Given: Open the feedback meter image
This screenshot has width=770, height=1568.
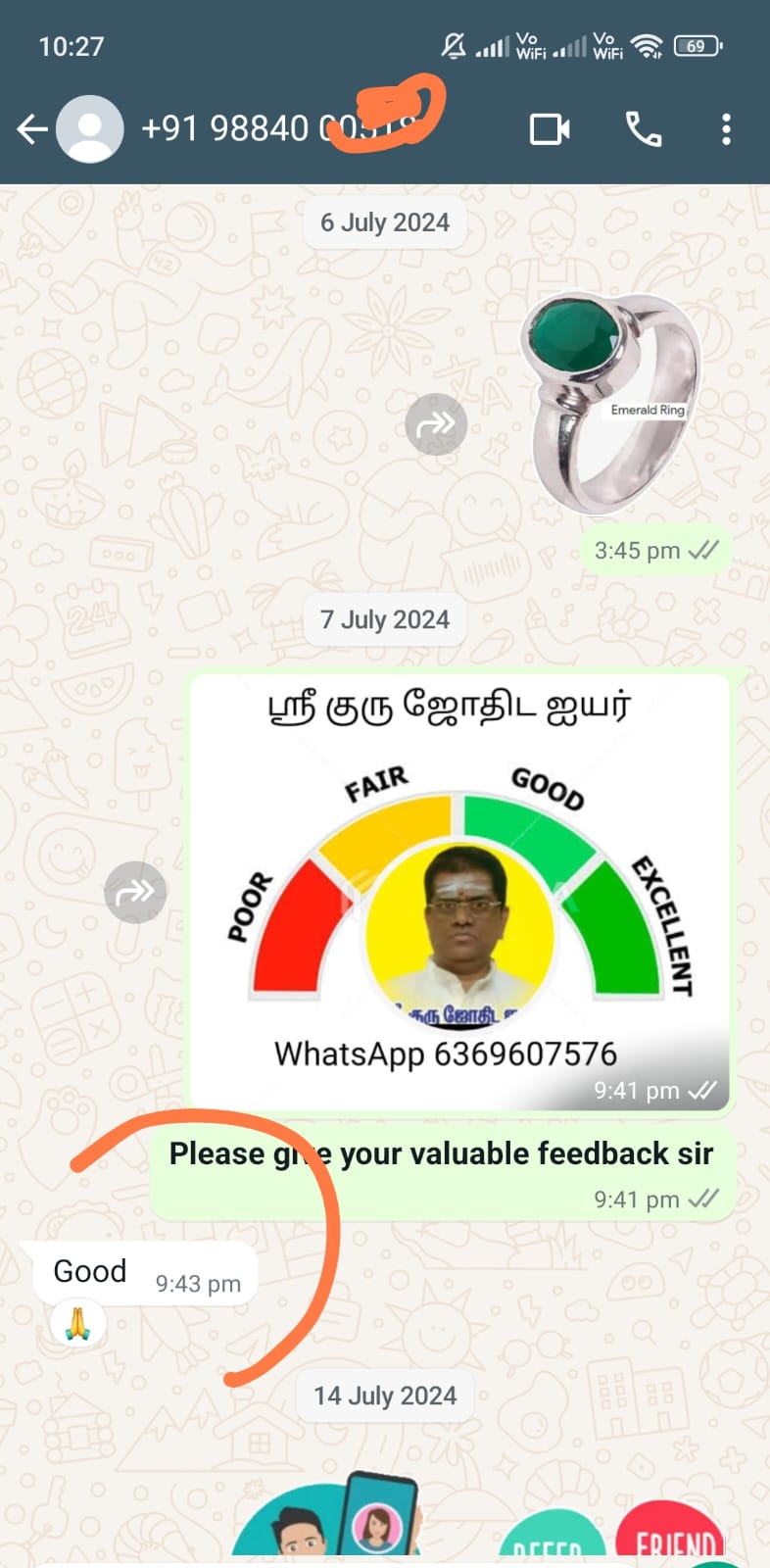Looking at the screenshot, I should (x=458, y=892).
